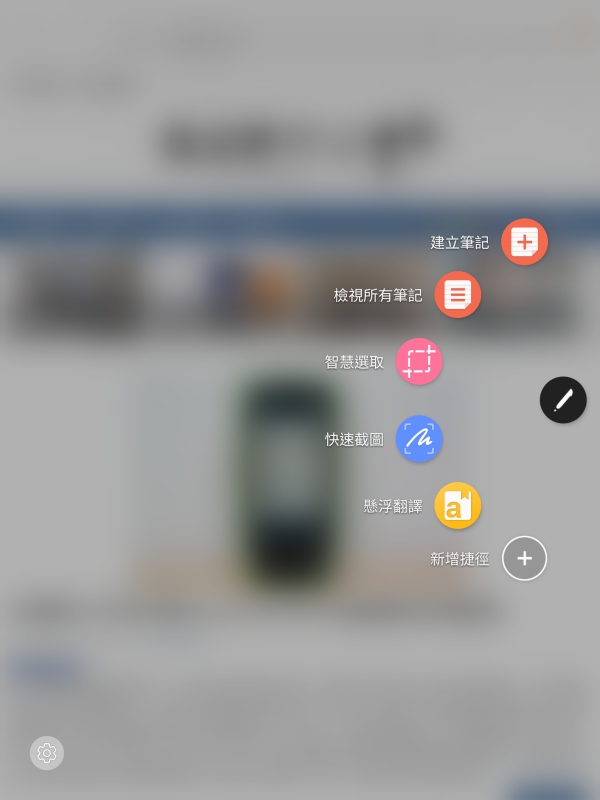The height and width of the screenshot is (800, 600).
Task: Create a new note (建立筆記)
Action: click(x=524, y=242)
